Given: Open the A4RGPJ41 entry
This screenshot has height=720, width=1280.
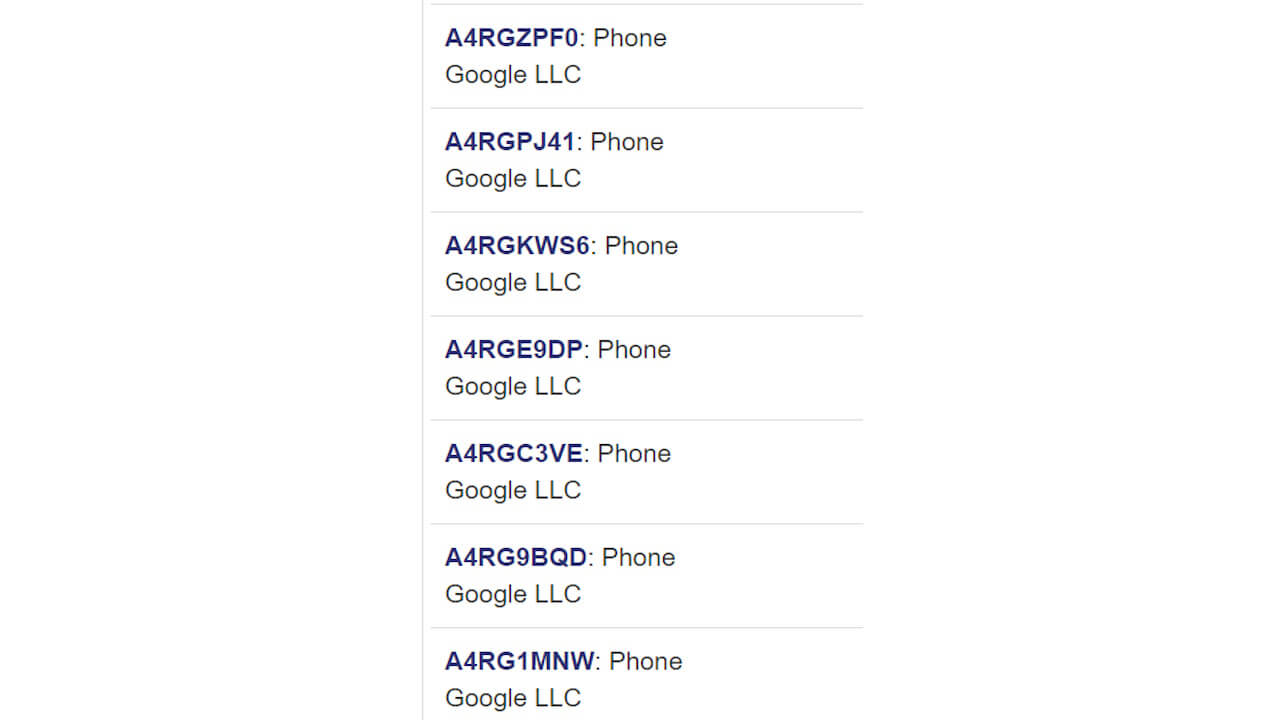Looking at the screenshot, I should tap(510, 142).
